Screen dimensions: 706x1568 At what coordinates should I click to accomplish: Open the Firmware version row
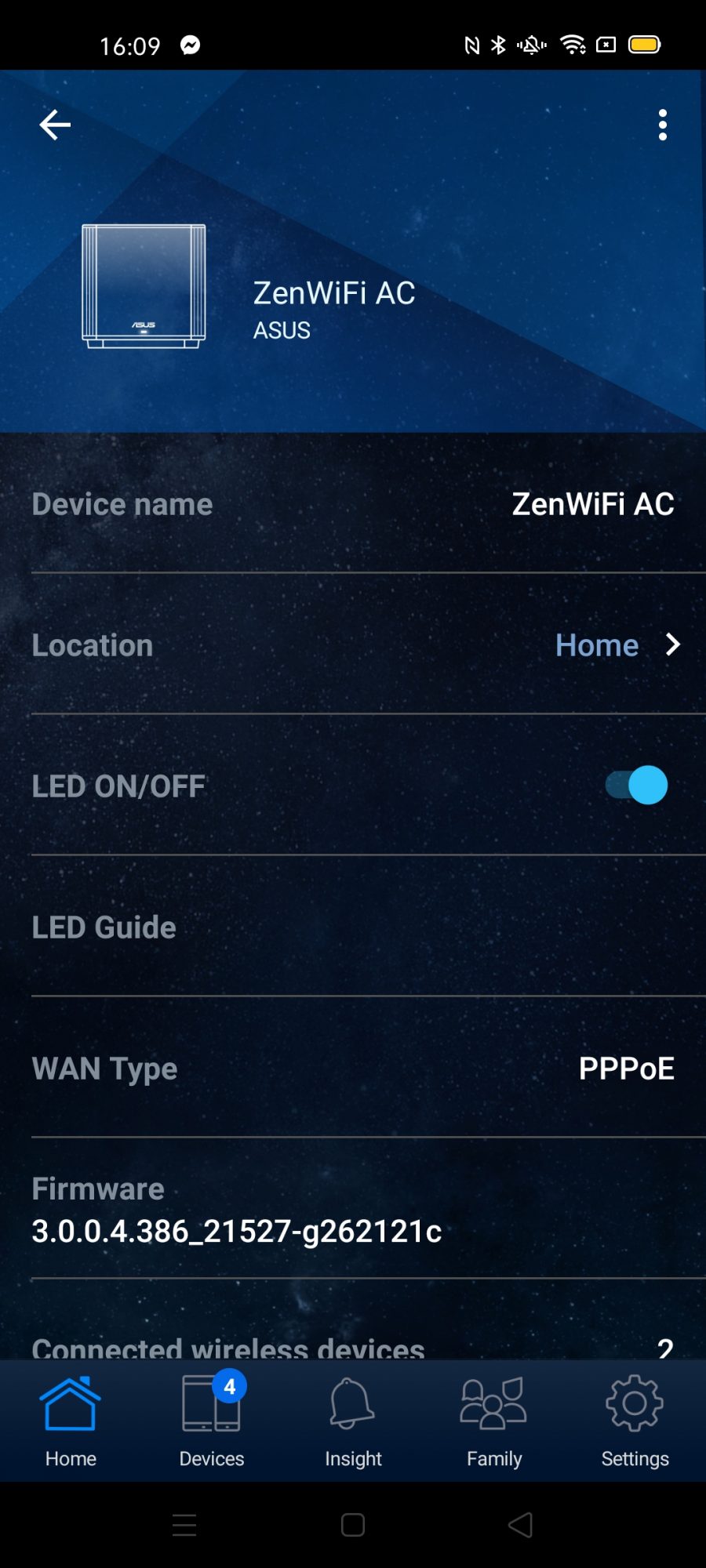[353, 1209]
